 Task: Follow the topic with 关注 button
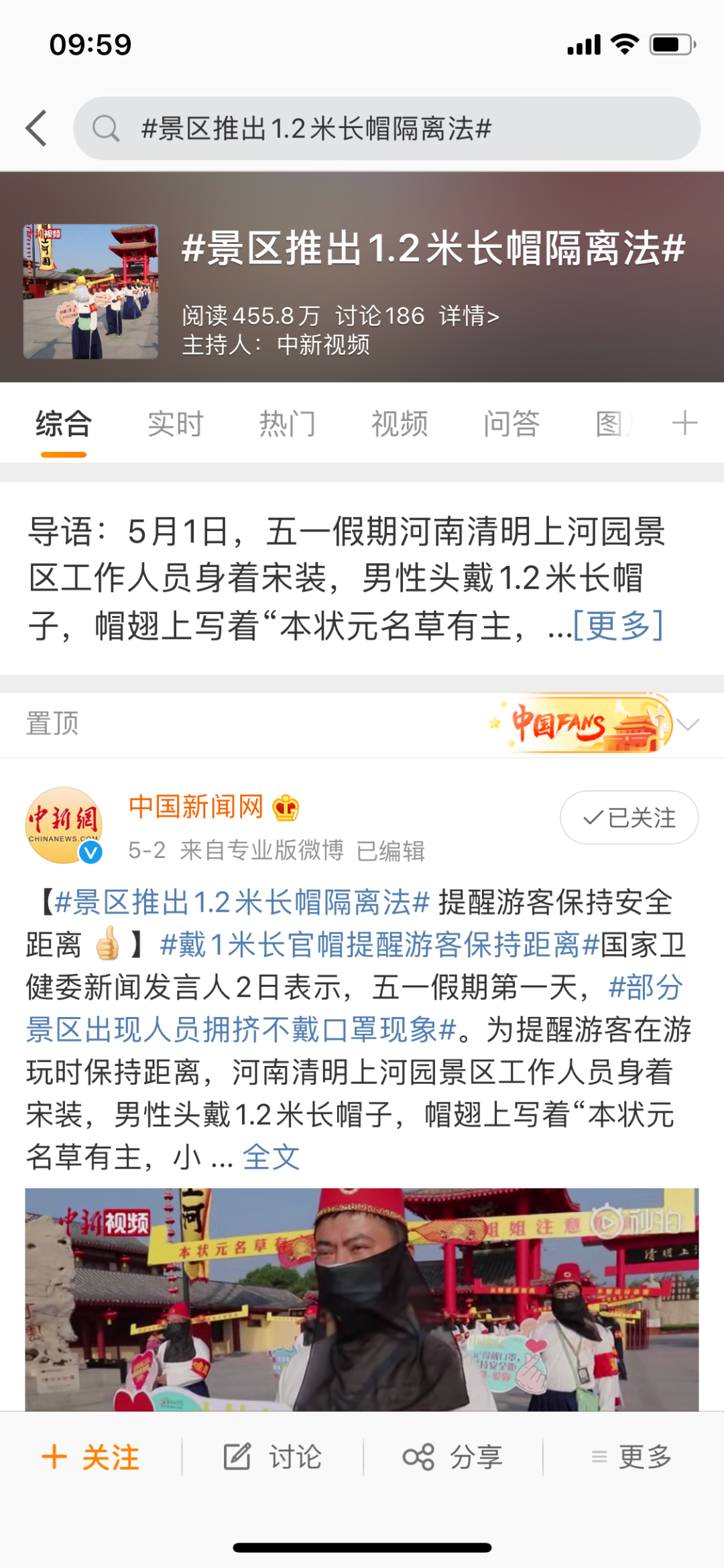click(90, 1457)
